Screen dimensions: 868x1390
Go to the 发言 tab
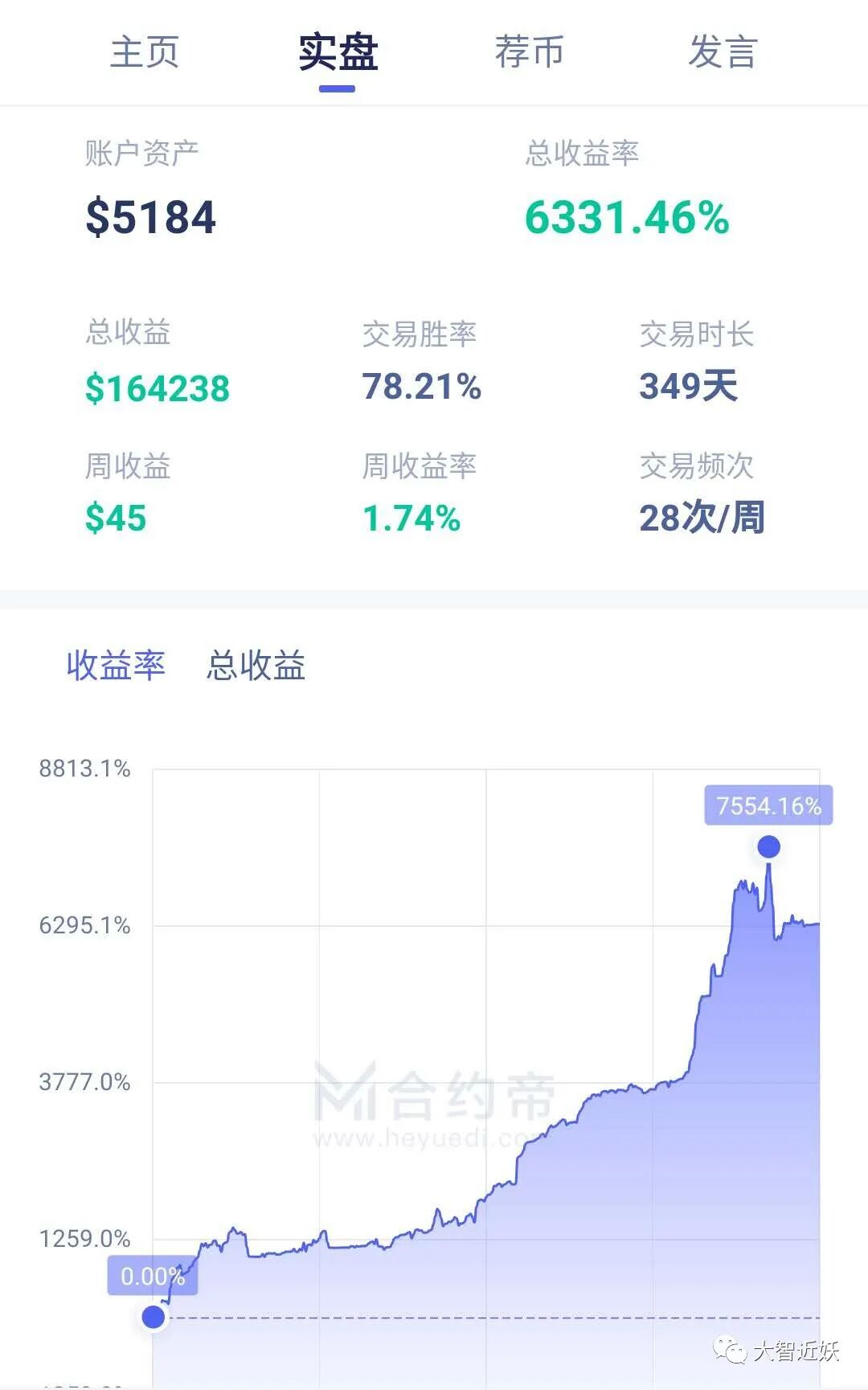[x=723, y=53]
